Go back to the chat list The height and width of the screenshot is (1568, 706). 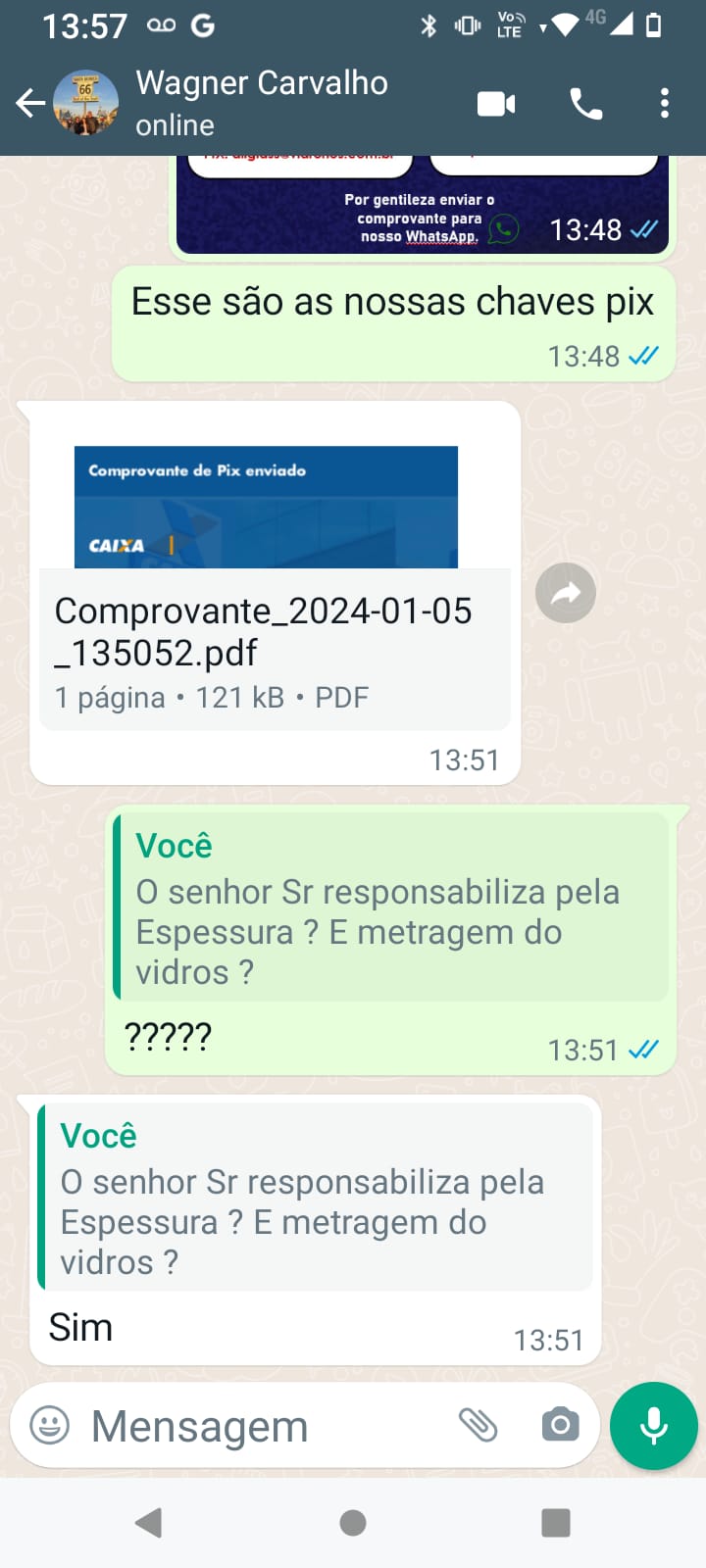coord(30,102)
